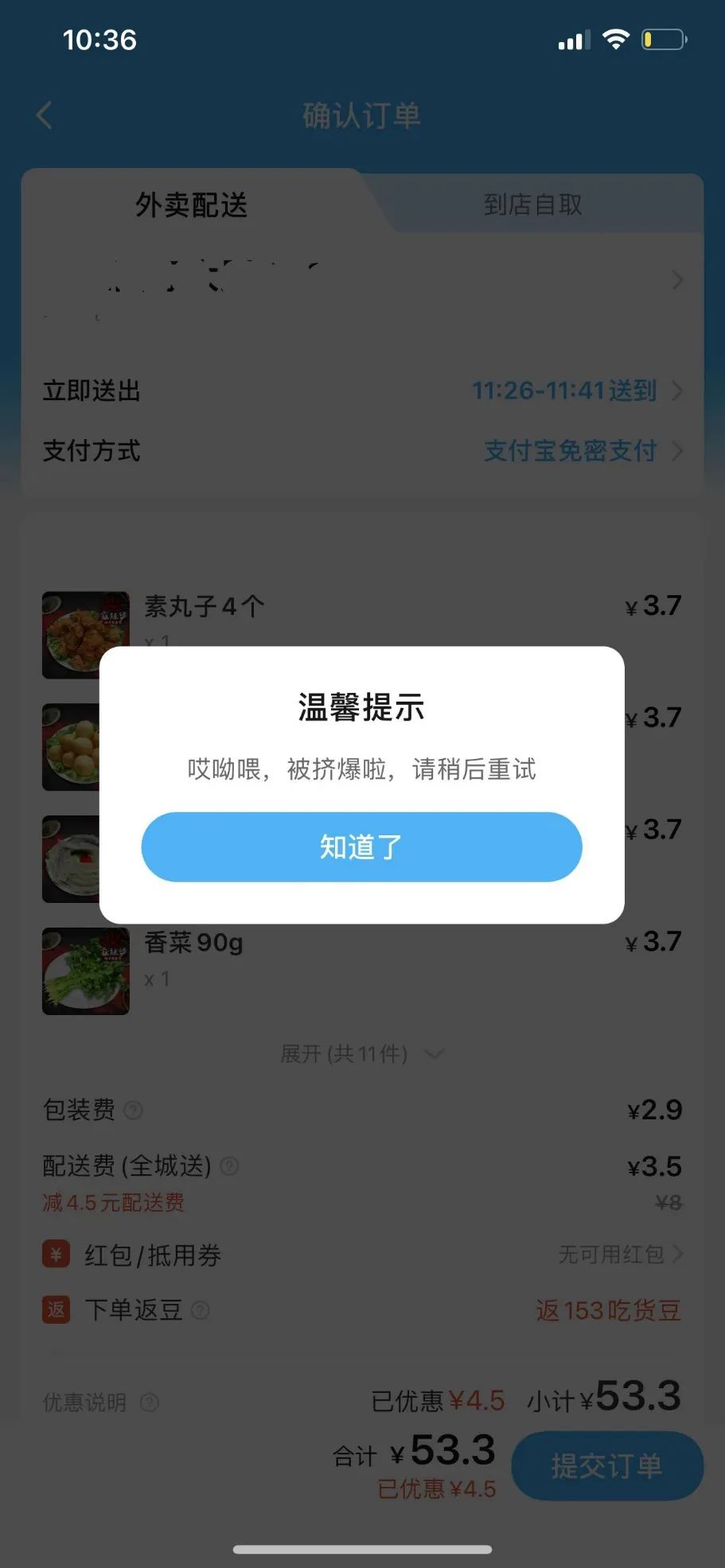View 下单返豆 info icon

pyautogui.click(x=201, y=1309)
